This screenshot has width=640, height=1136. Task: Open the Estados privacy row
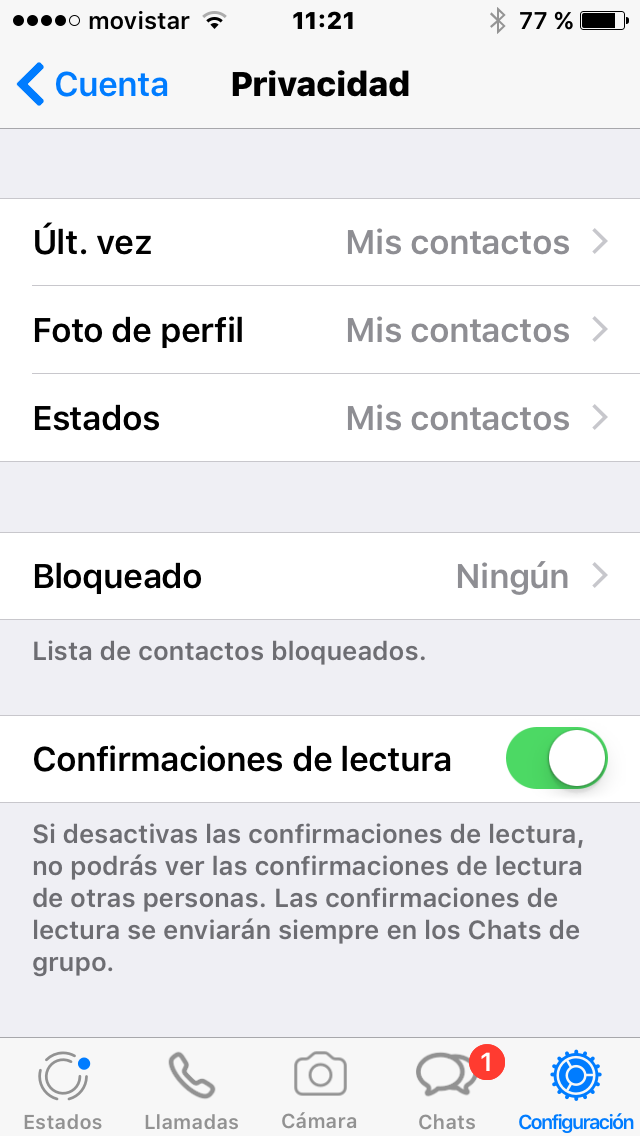320,418
